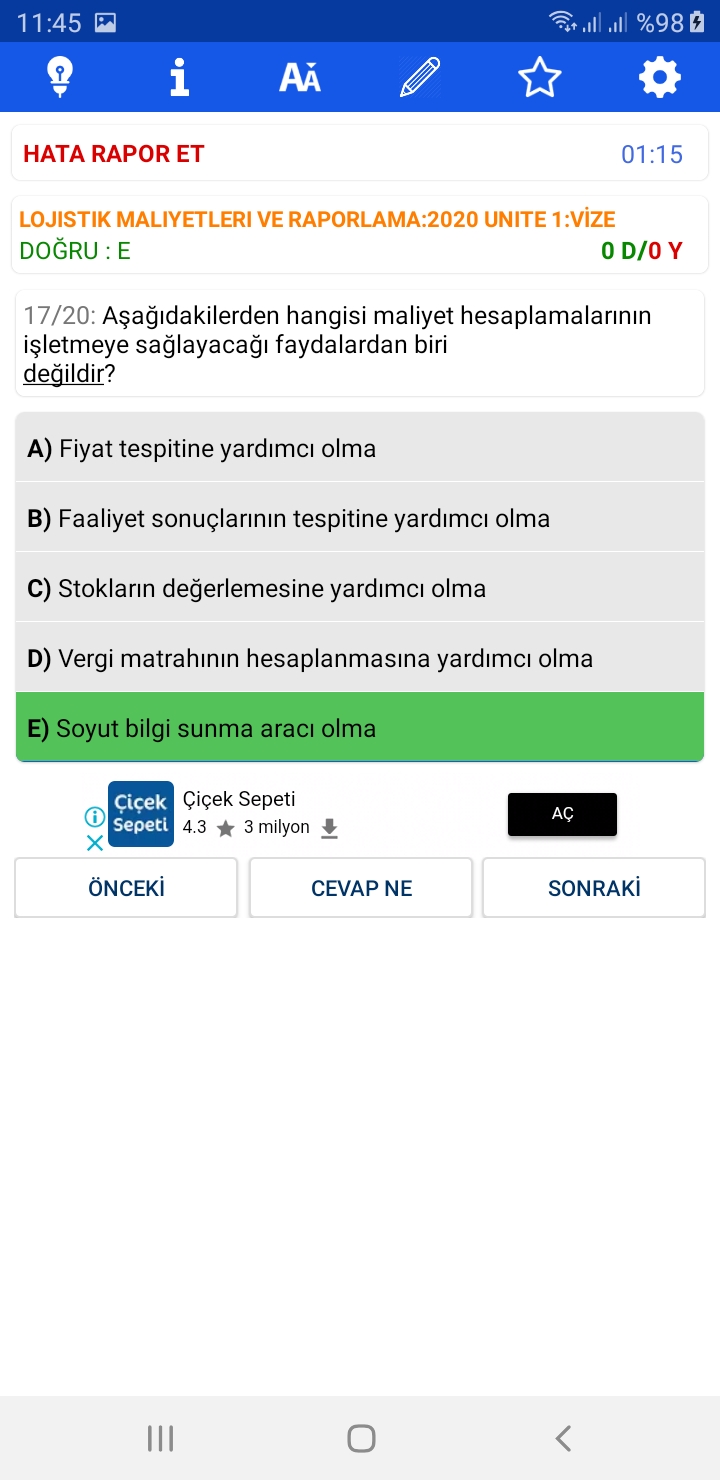Viewport: 720px width, 1480px height.
Task: Choose option B Faaliyet sonuçlarının tespitine
Action: 360,518
